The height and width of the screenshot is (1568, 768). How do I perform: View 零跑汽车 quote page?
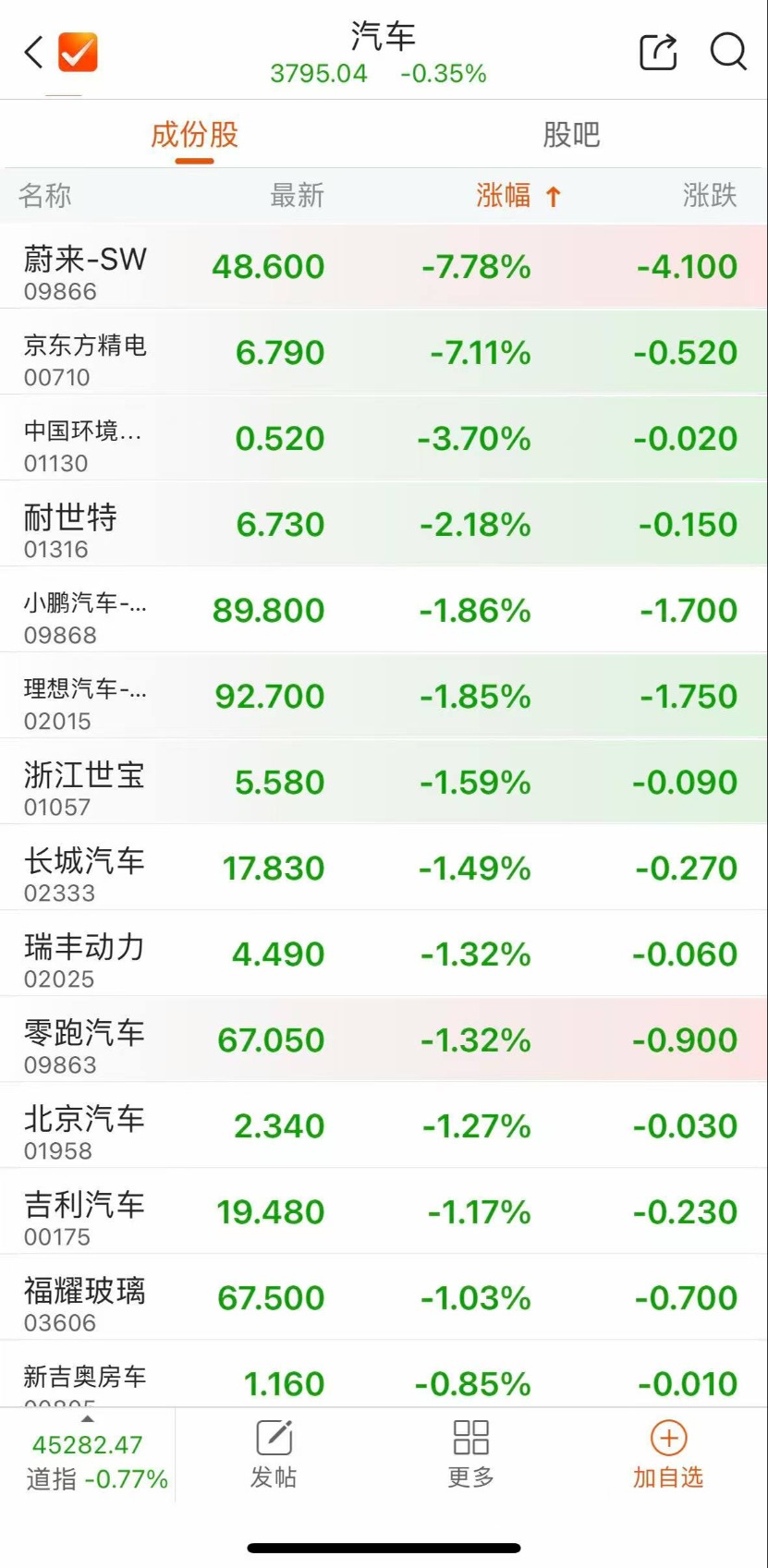[384, 1039]
